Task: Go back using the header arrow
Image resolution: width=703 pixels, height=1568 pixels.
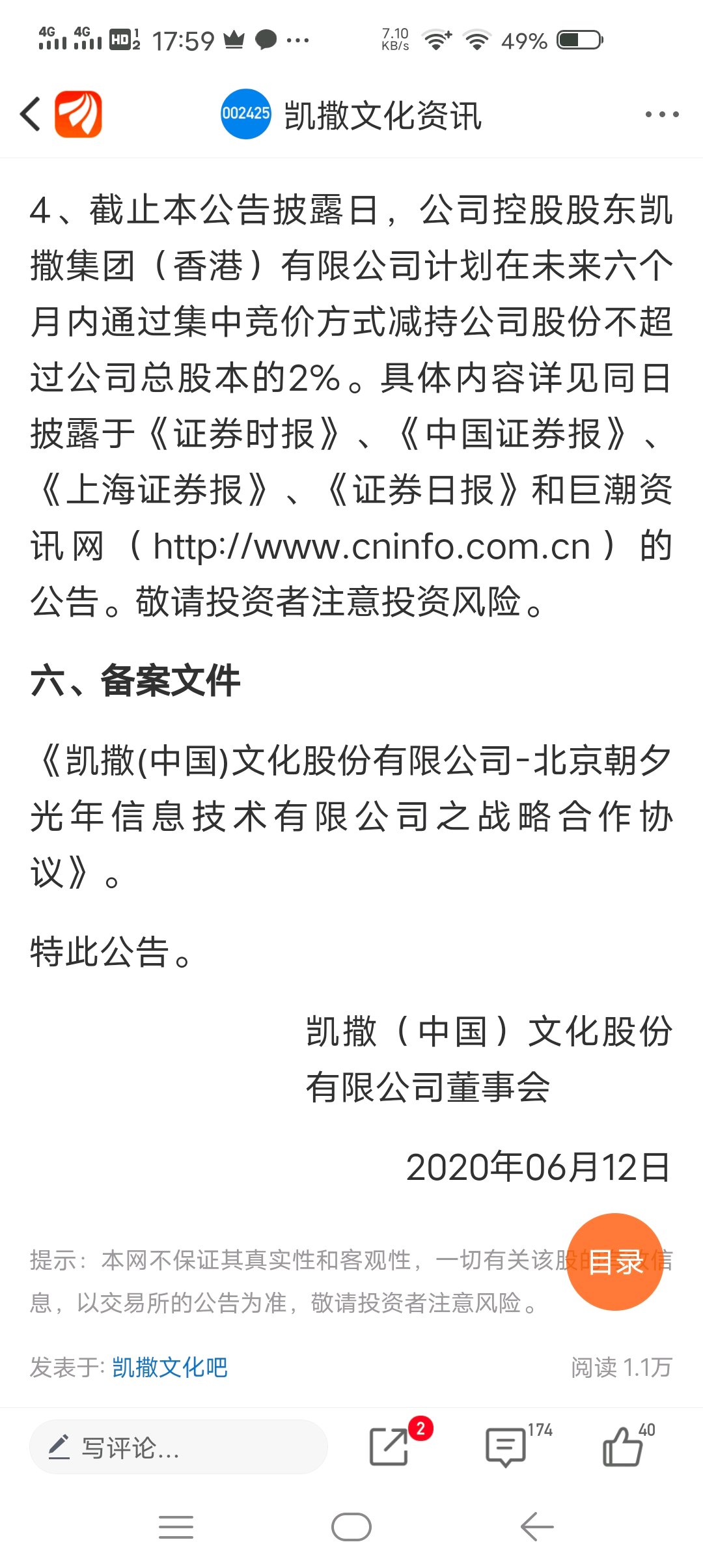Action: [x=30, y=114]
